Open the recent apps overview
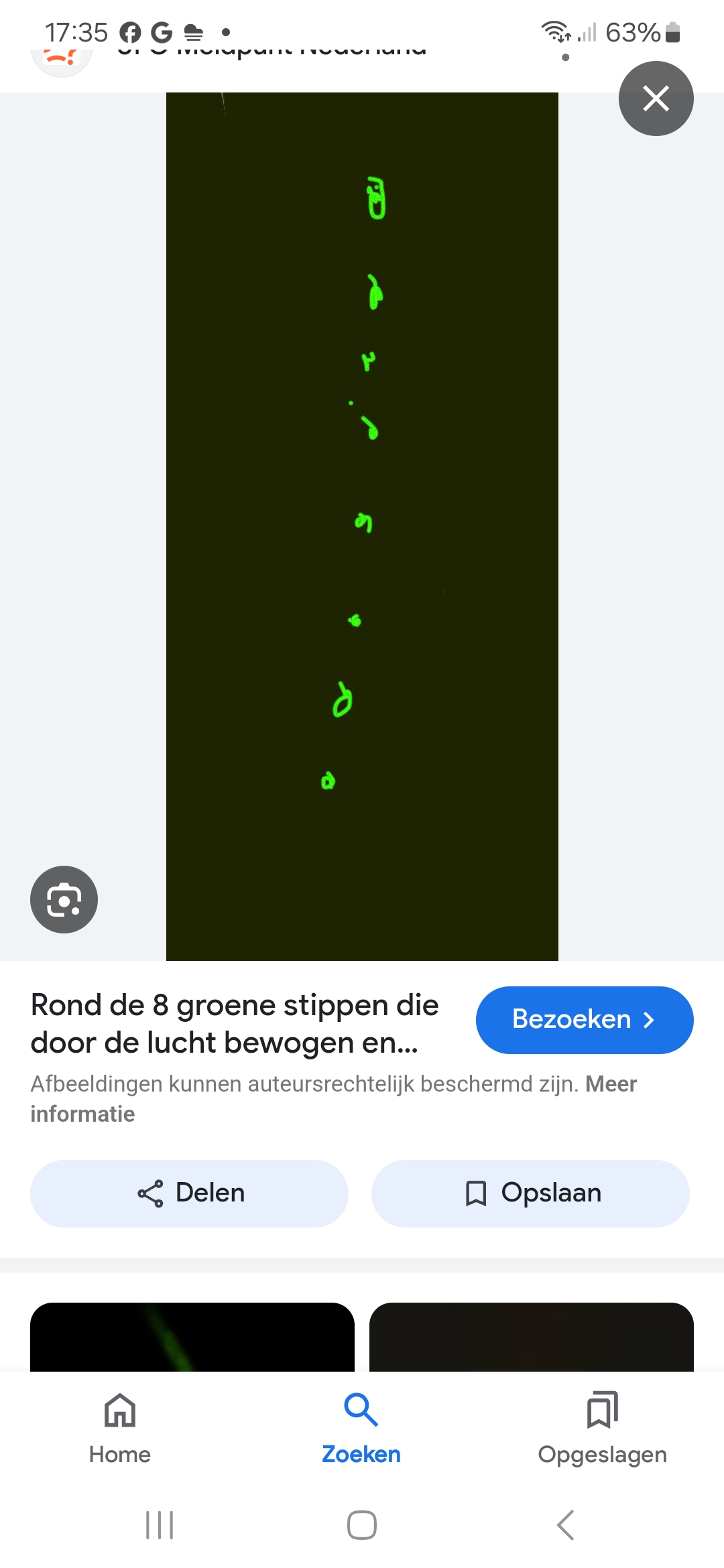This screenshot has height=1568, width=724. coord(160,1525)
